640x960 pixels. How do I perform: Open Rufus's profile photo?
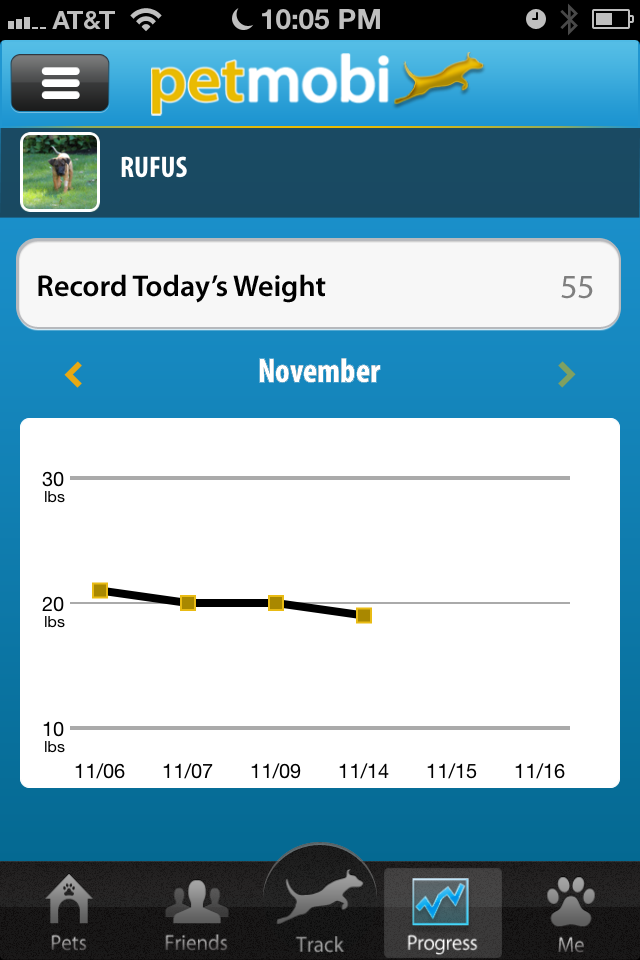click(x=60, y=172)
